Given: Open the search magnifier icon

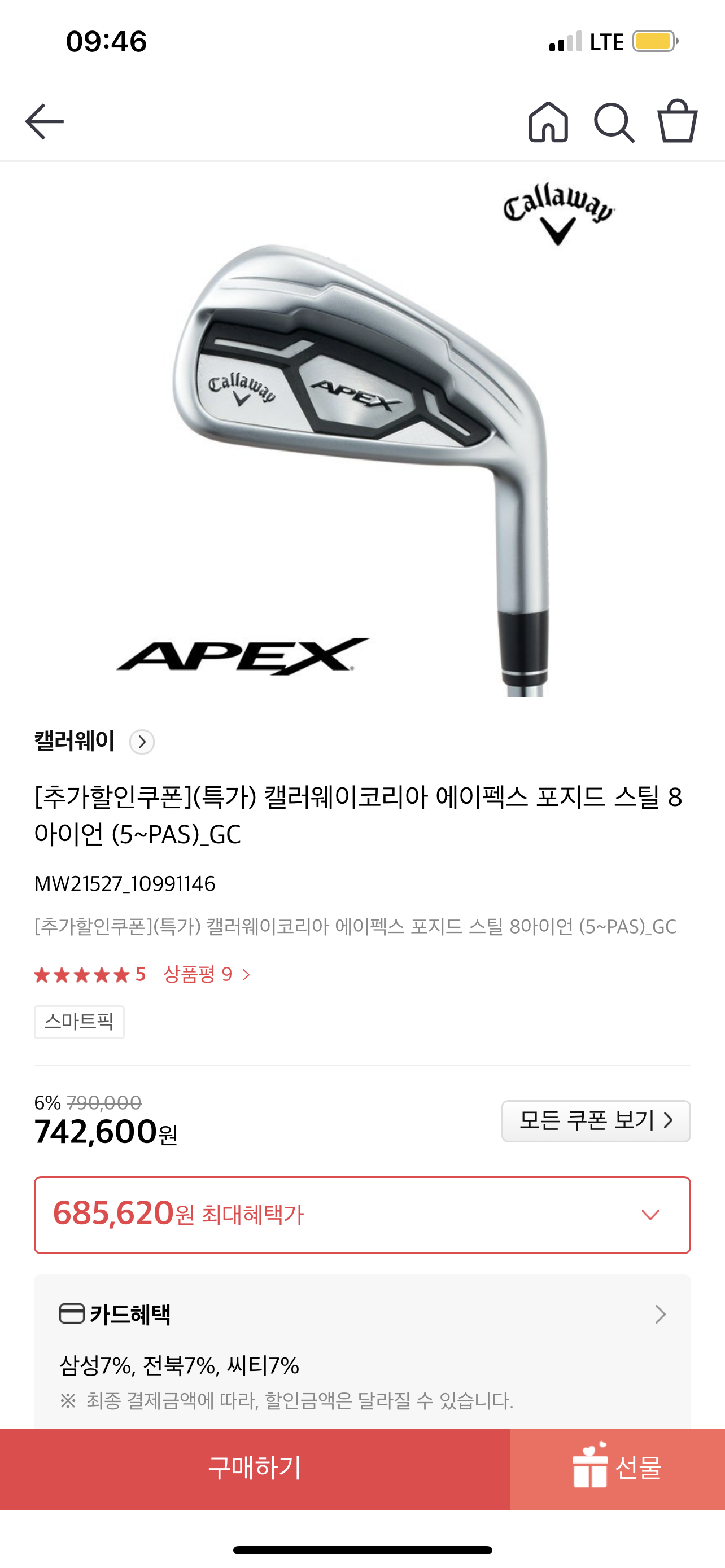Looking at the screenshot, I should pos(614,122).
